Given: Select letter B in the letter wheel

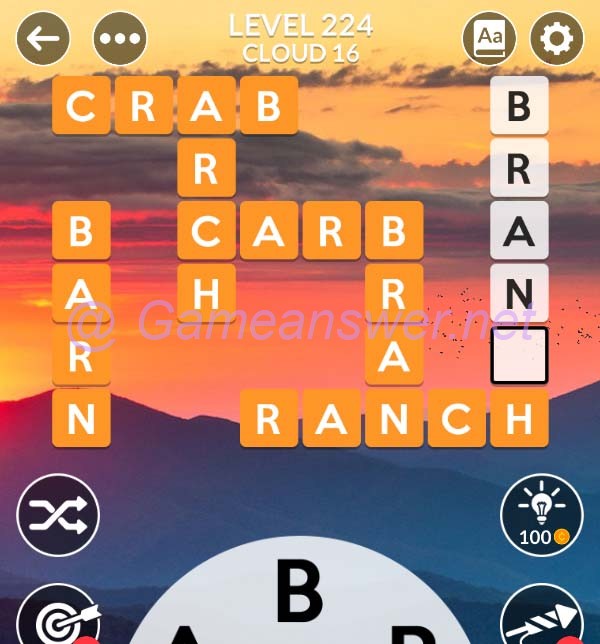Looking at the screenshot, I should click(298, 592).
